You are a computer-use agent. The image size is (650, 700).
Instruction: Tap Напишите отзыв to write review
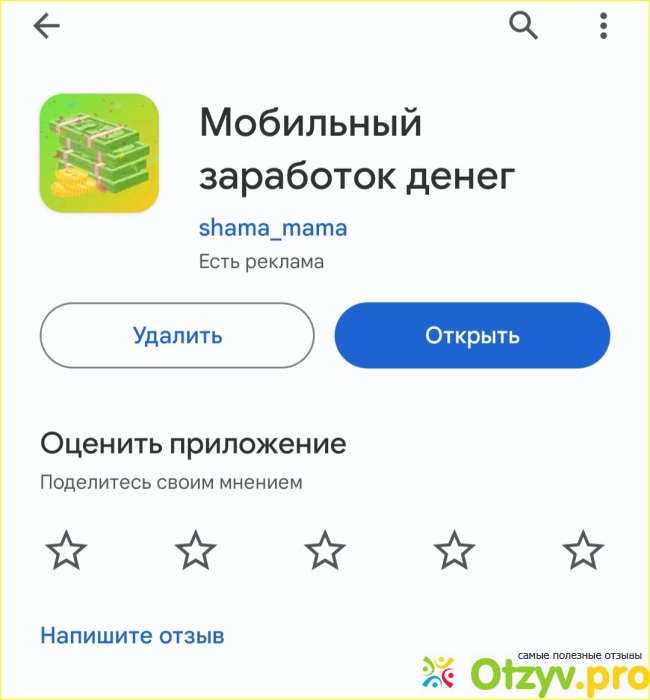(132, 635)
